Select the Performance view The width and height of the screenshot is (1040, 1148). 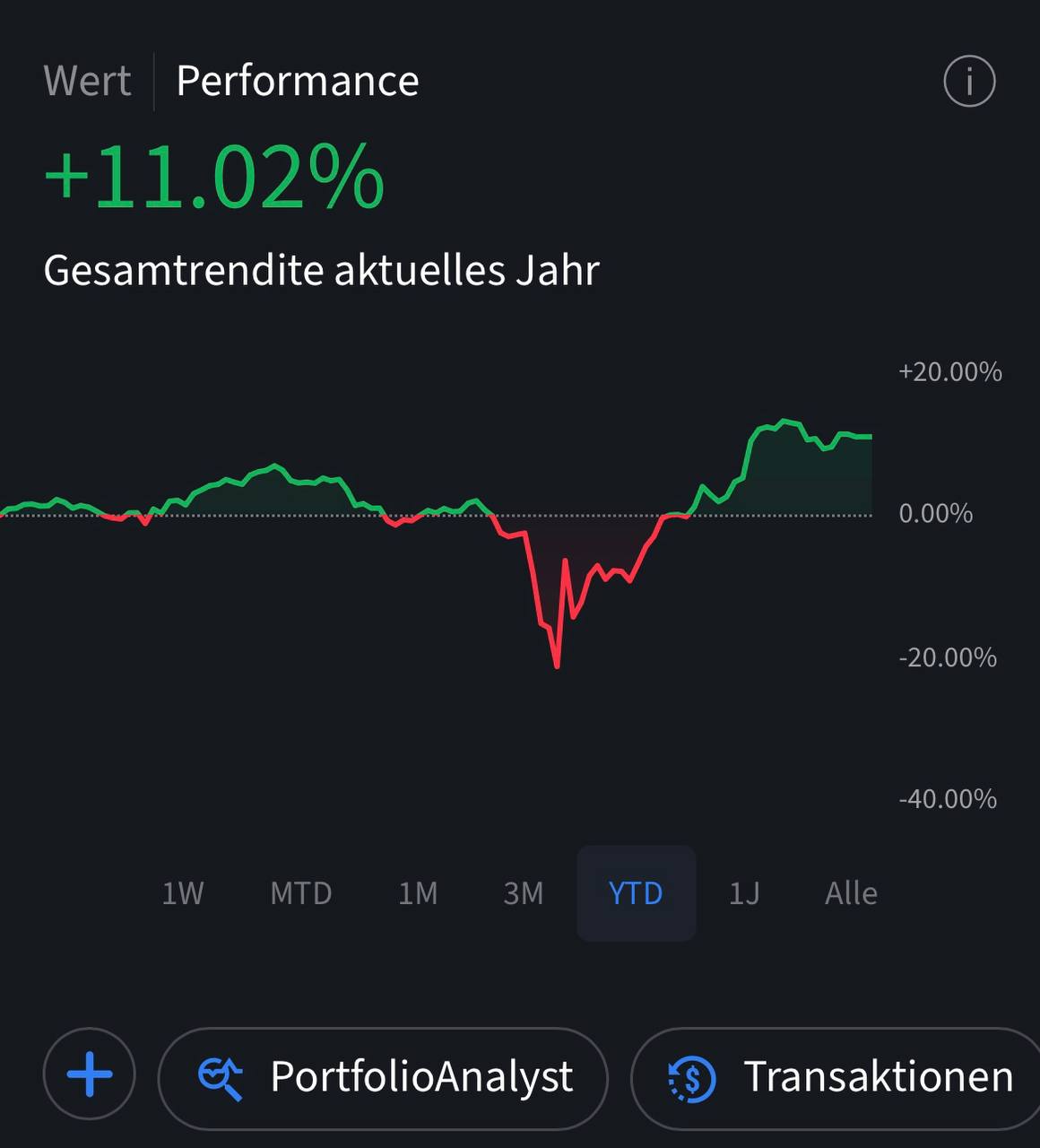297,81
